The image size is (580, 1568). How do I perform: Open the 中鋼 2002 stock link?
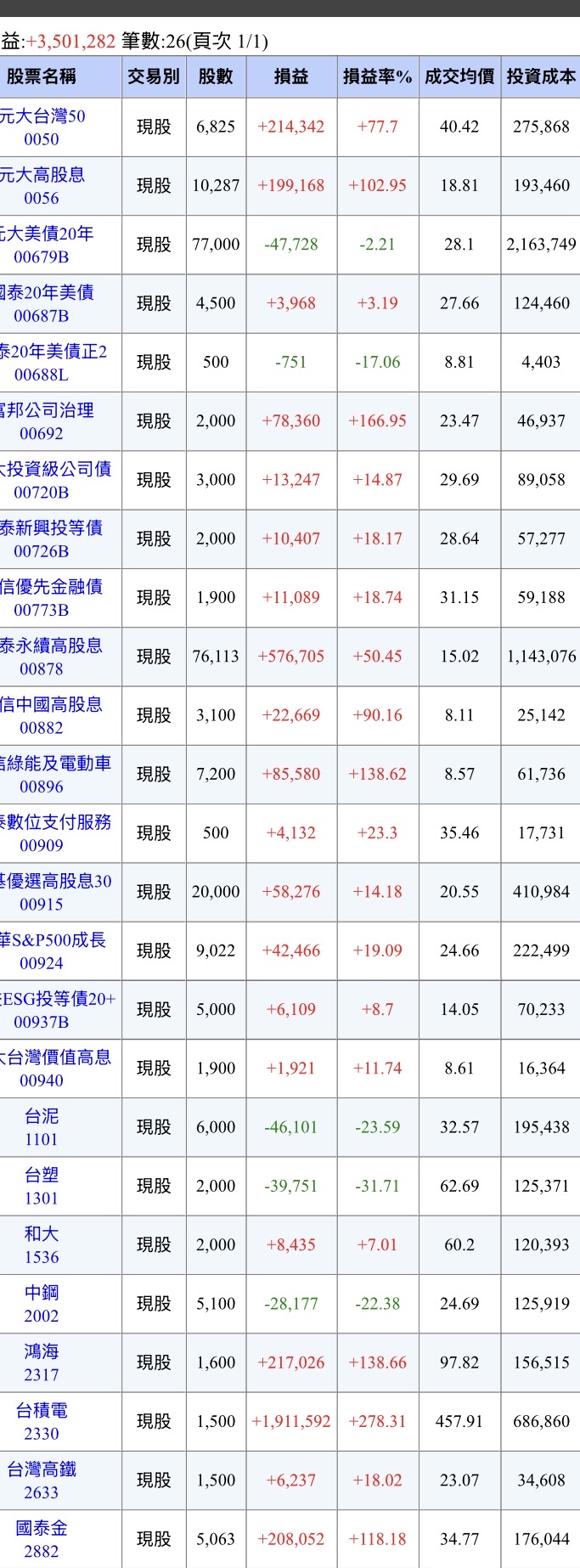tap(42, 1304)
